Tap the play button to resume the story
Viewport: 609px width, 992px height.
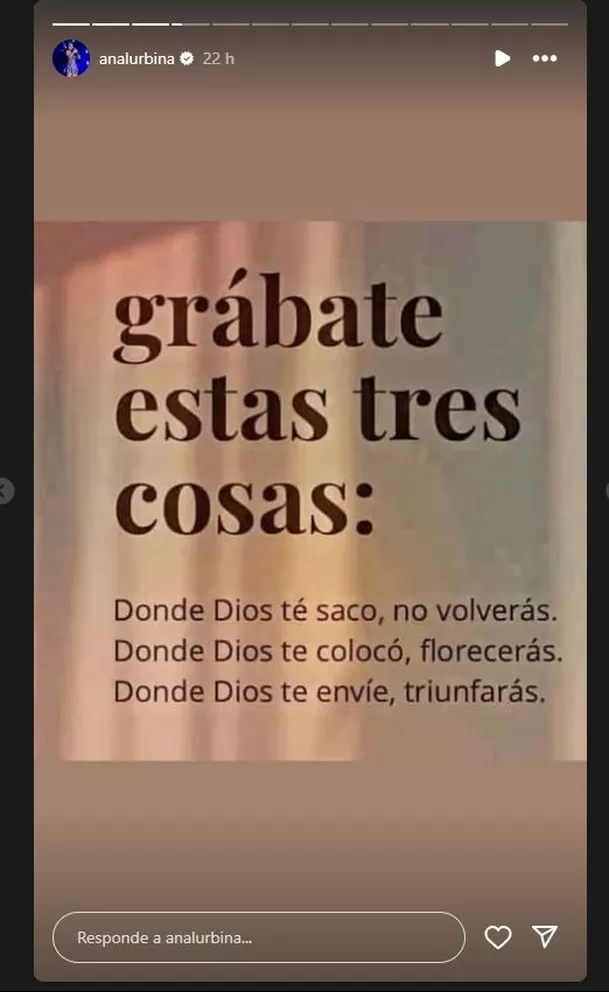(x=502, y=59)
